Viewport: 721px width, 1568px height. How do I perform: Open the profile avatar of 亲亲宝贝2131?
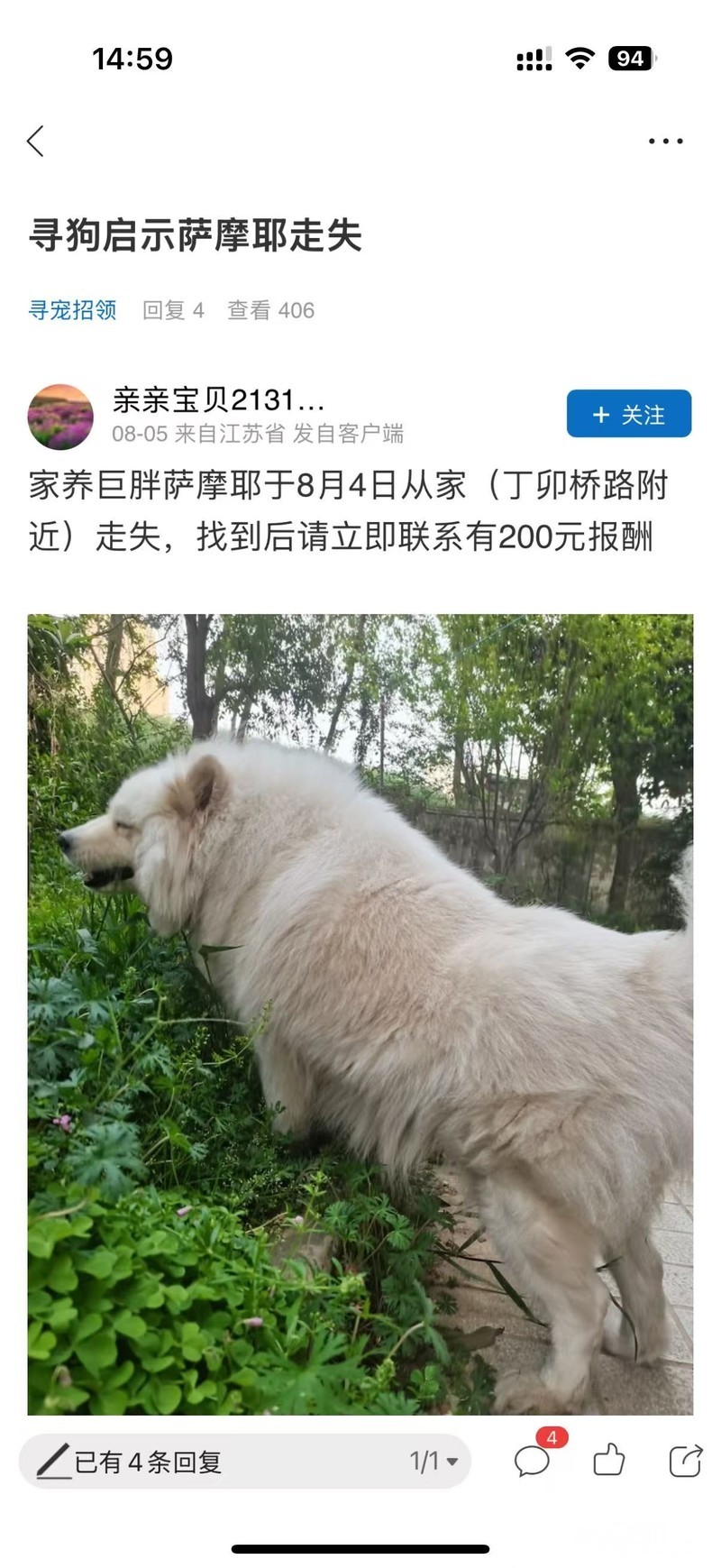pyautogui.click(x=60, y=417)
